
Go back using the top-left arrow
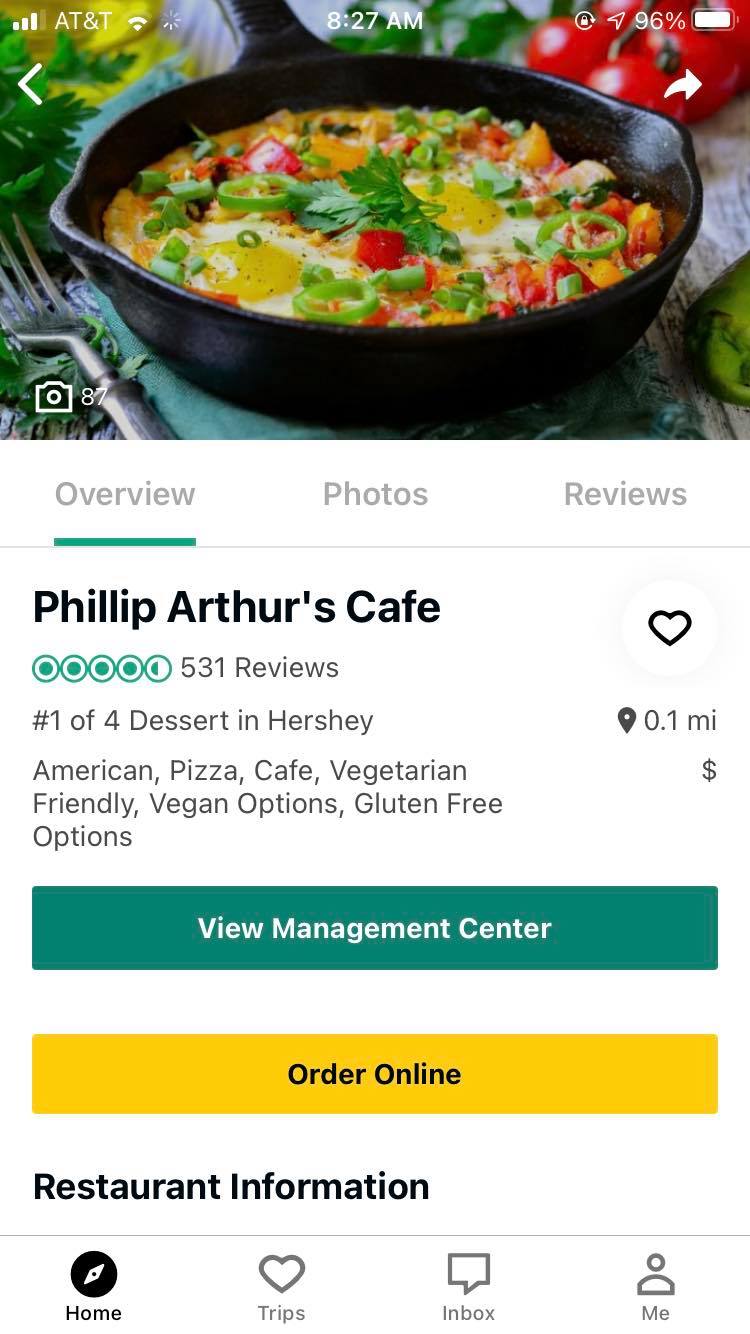[x=32, y=84]
